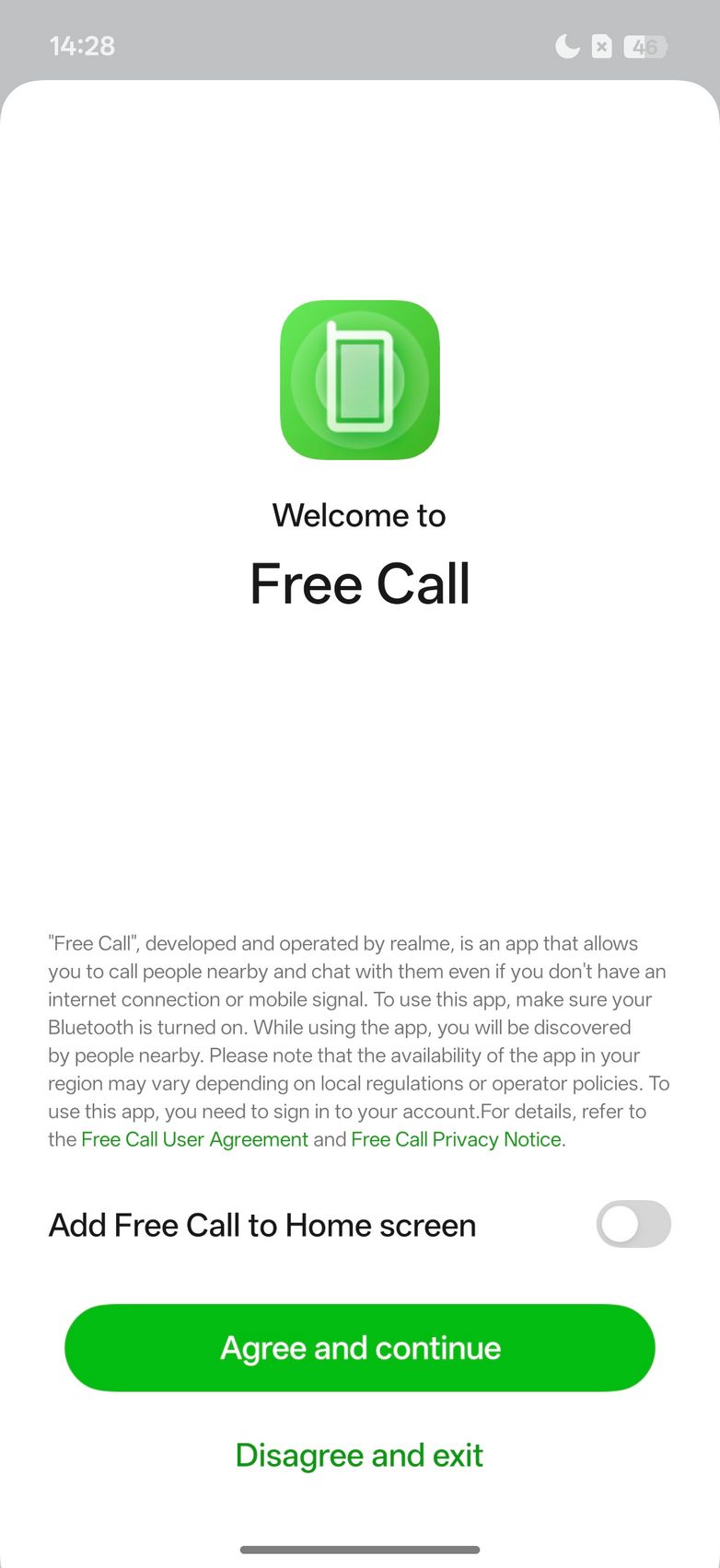
Task: Tap Agree and continue
Action: (x=359, y=1347)
